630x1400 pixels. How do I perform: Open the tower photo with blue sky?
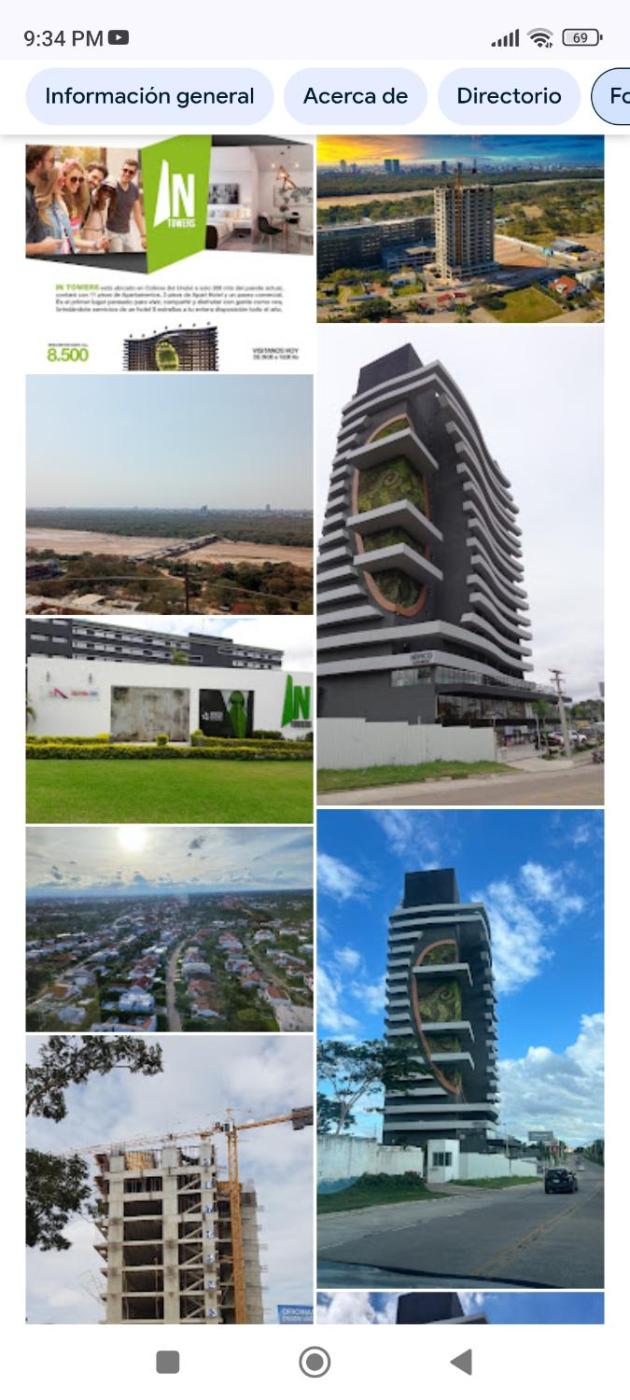point(460,1048)
